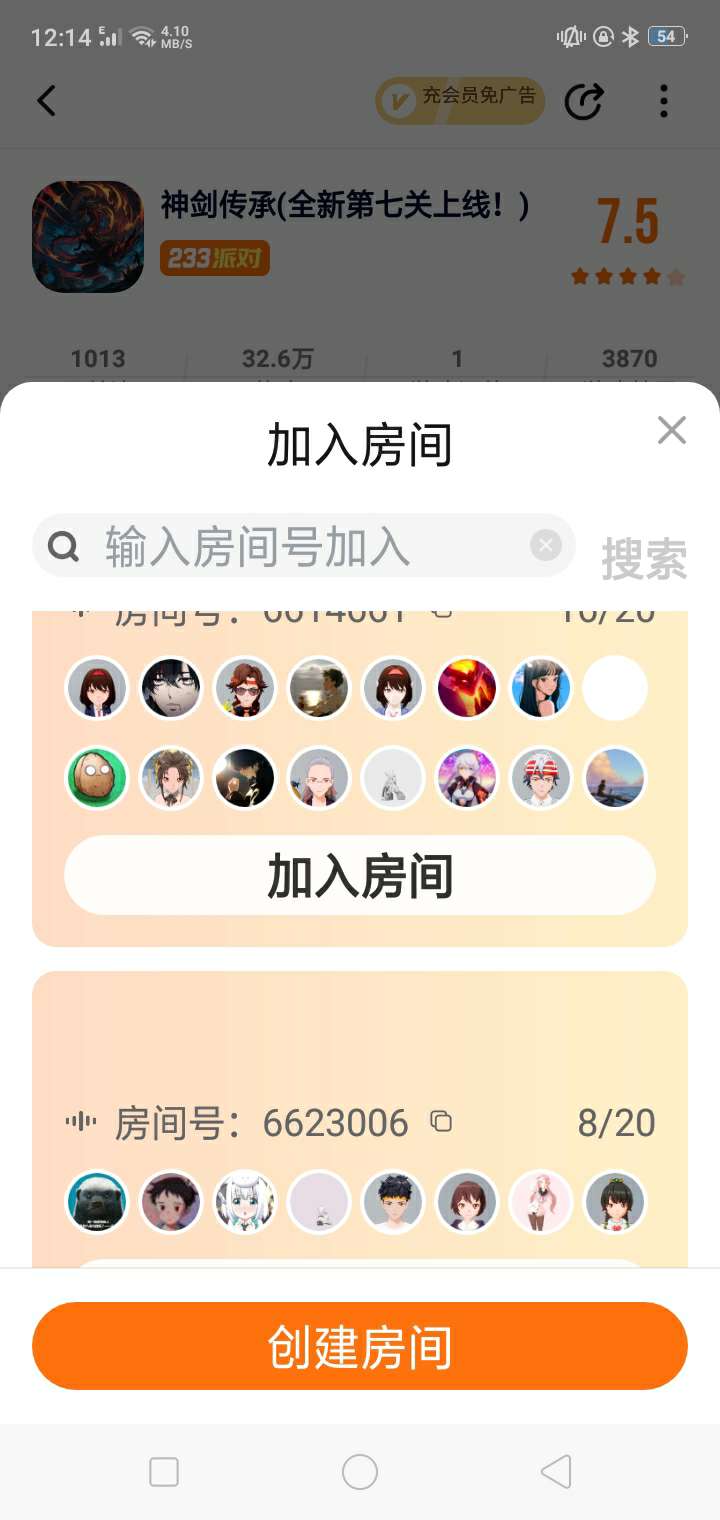
Task: Go to the system home screen
Action: 360,1472
